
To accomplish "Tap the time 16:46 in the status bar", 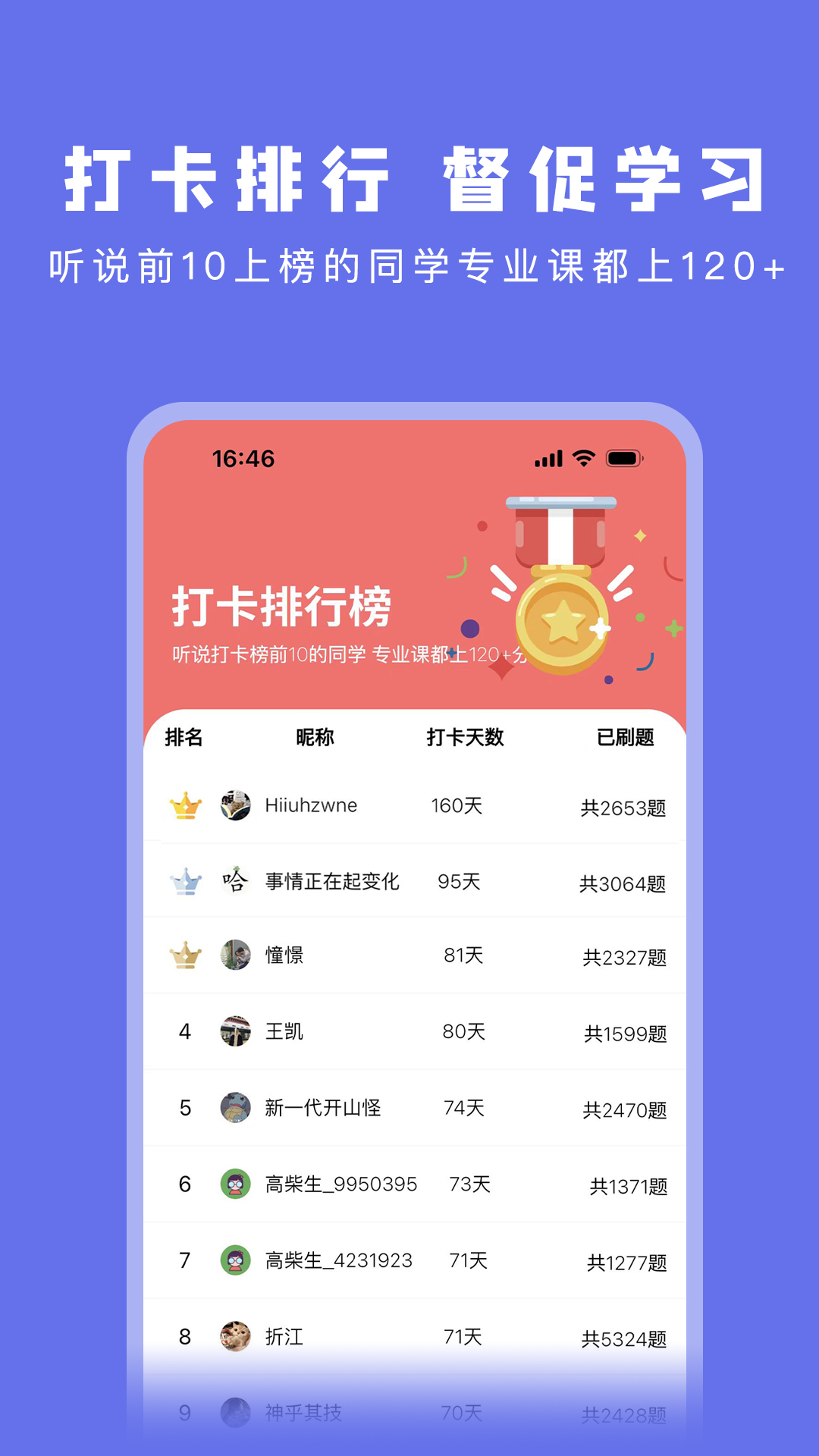I will [243, 458].
